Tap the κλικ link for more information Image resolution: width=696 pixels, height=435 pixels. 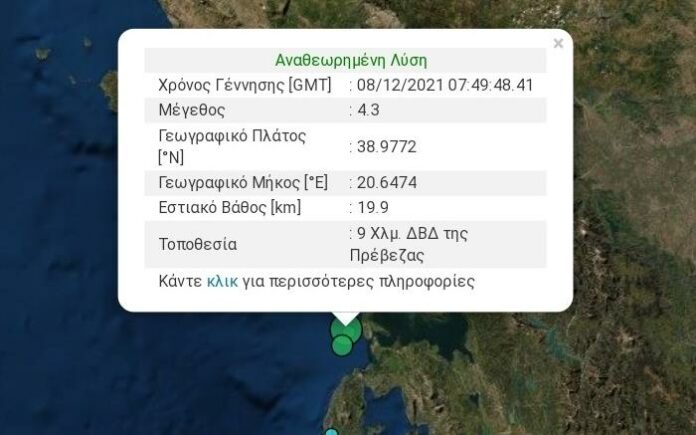222,282
